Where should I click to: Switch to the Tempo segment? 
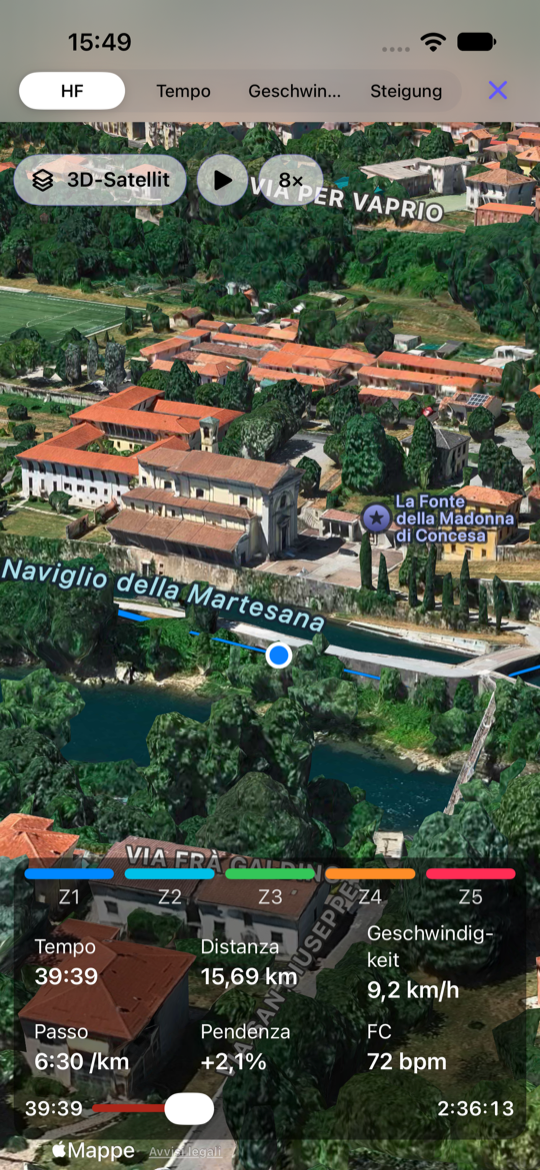click(183, 92)
